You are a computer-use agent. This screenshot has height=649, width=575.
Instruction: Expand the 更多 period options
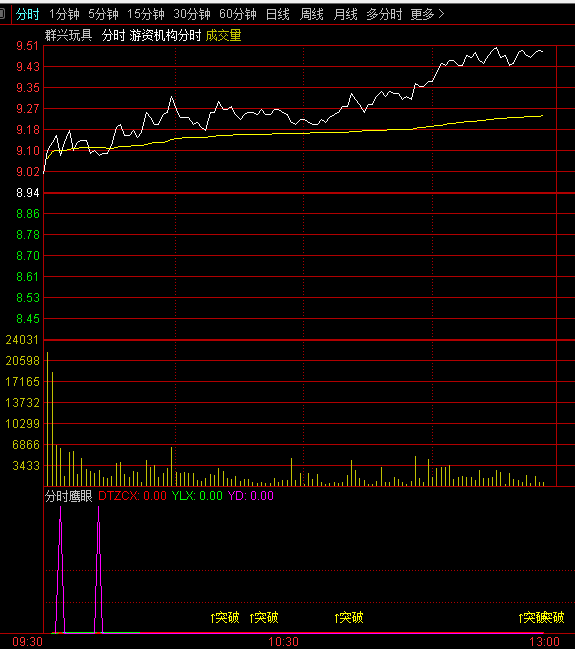(x=427, y=14)
